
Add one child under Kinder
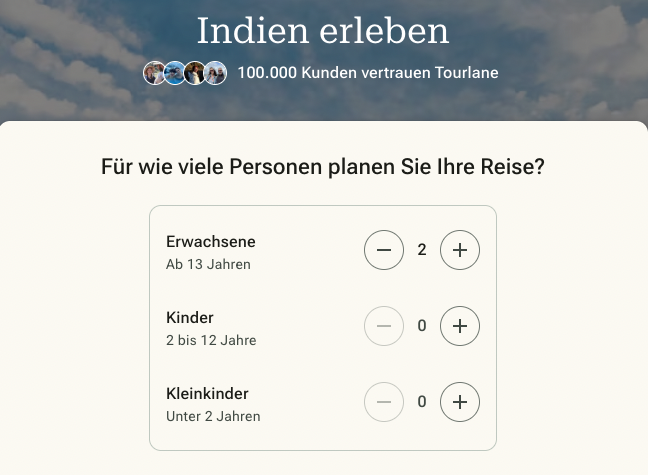pyautogui.click(x=460, y=326)
